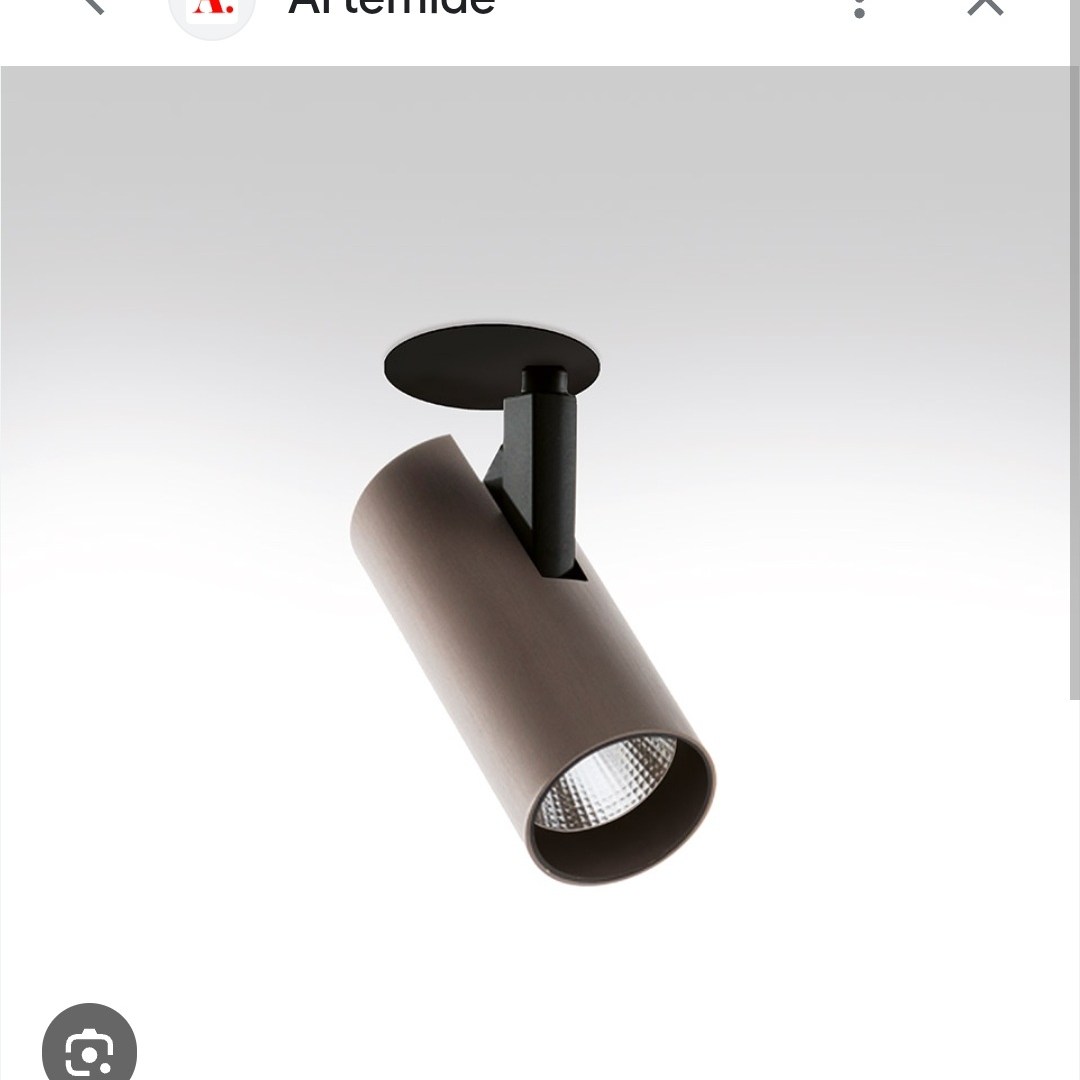Close the Artemide image viewer
Viewport: 1080px width, 1080px height.
(x=985, y=6)
